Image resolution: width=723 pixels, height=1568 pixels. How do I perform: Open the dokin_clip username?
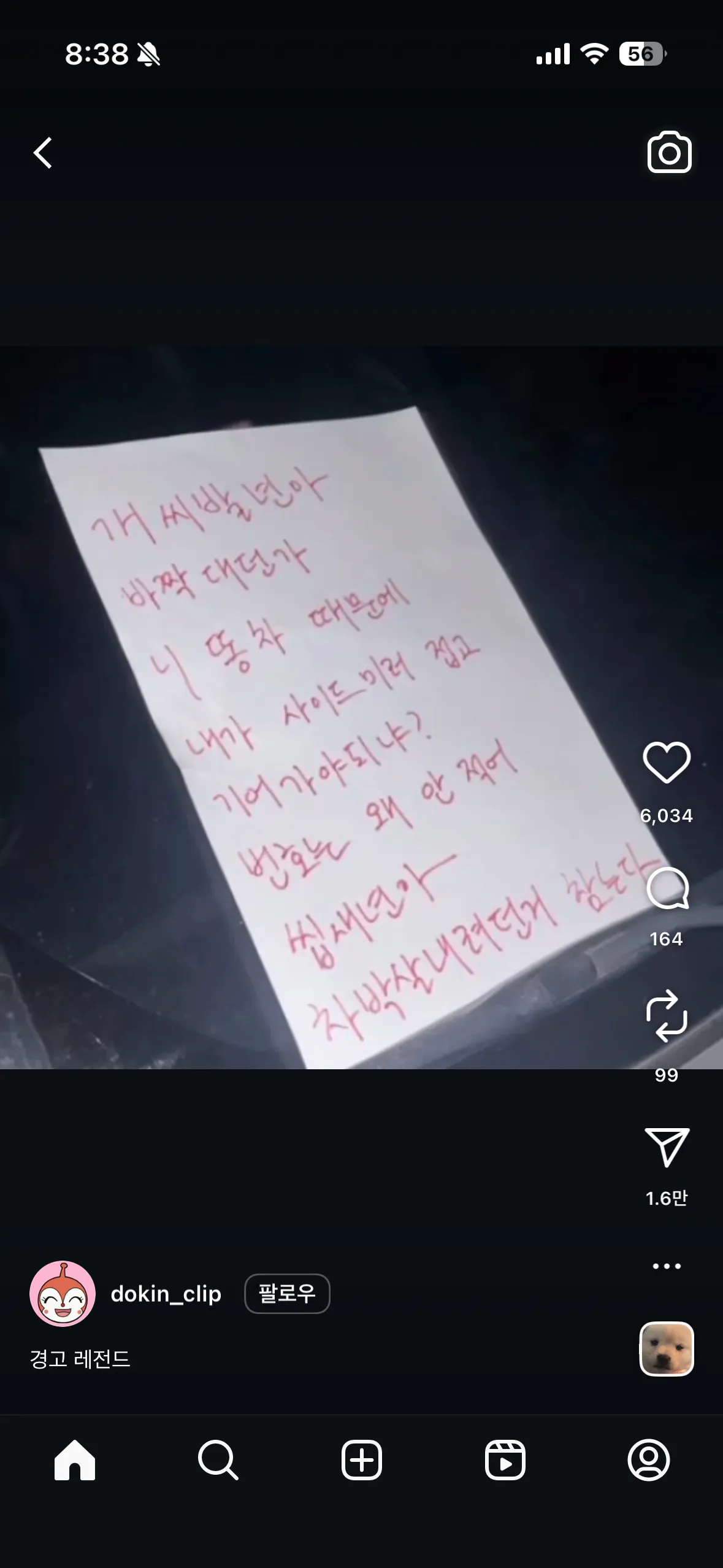point(166,1294)
